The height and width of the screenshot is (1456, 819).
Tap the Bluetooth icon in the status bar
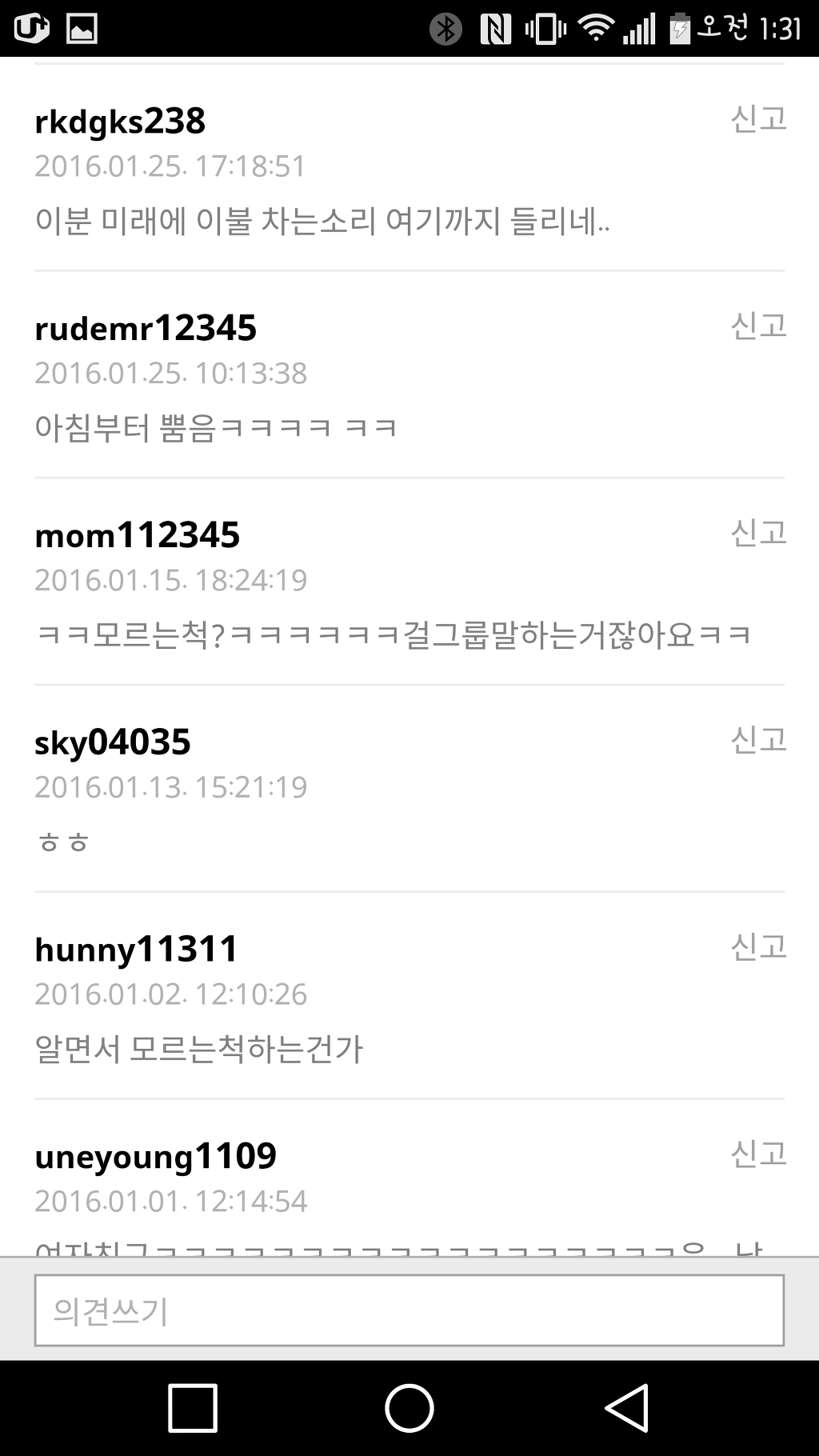[x=445, y=26]
